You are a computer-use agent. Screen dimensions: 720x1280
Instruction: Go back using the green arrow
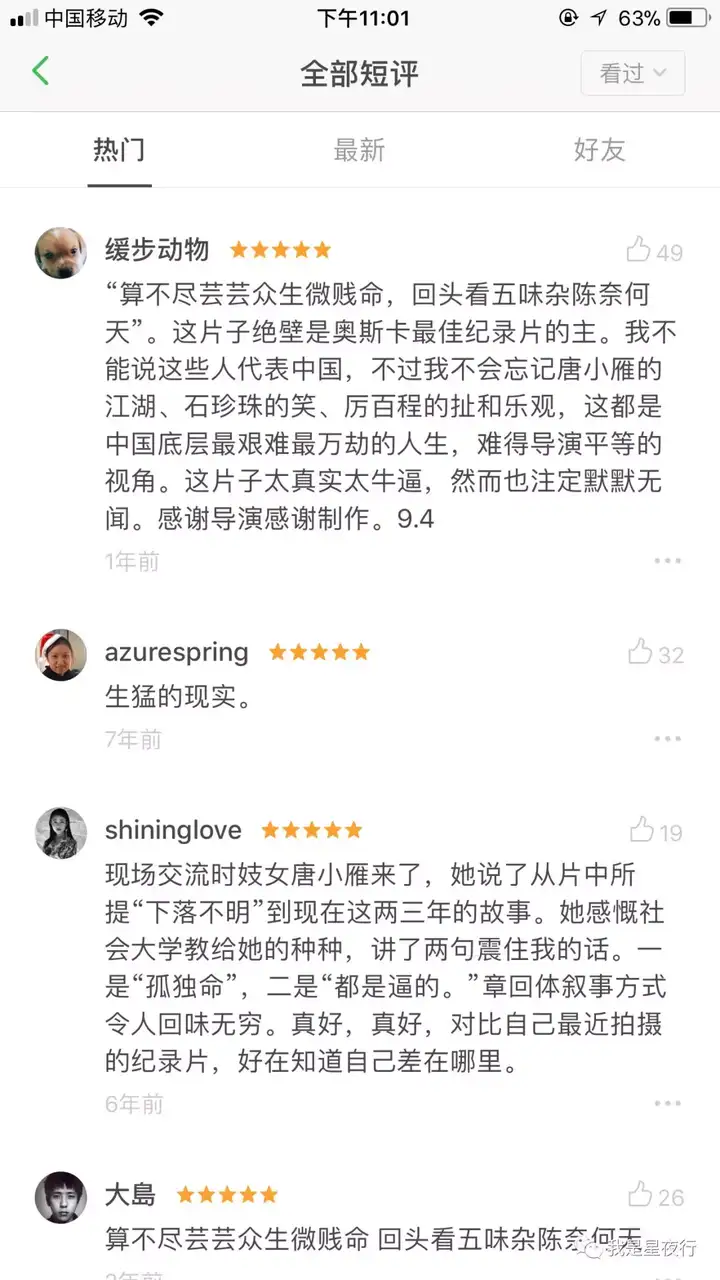[x=40, y=72]
